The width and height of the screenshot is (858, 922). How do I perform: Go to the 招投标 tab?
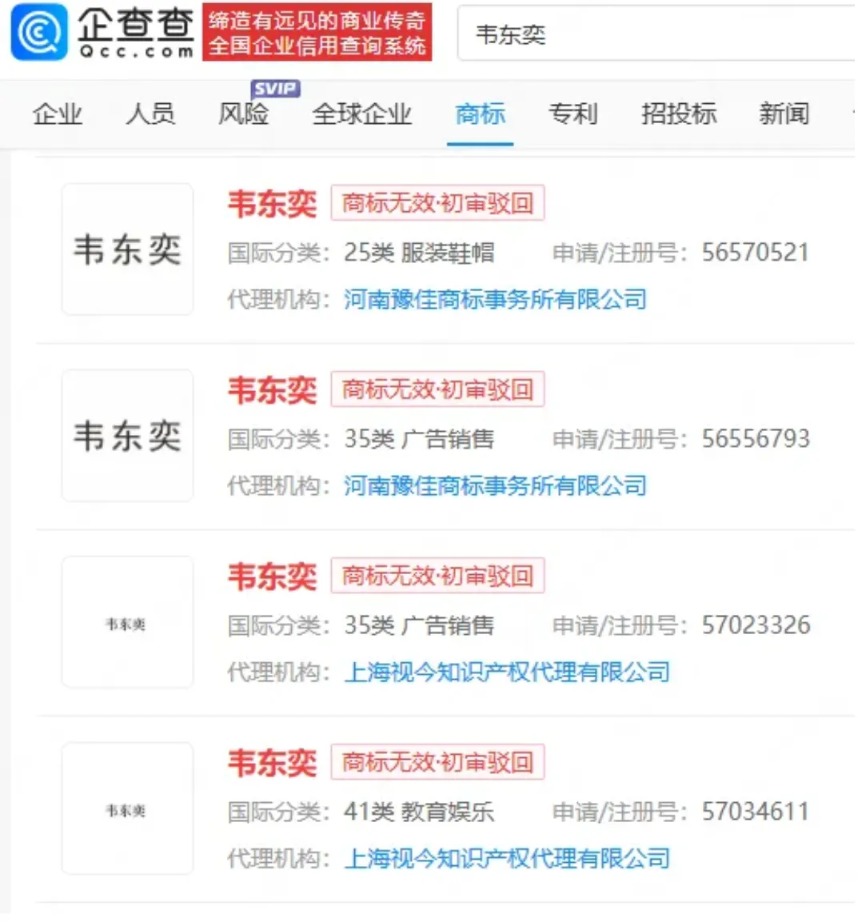click(679, 114)
